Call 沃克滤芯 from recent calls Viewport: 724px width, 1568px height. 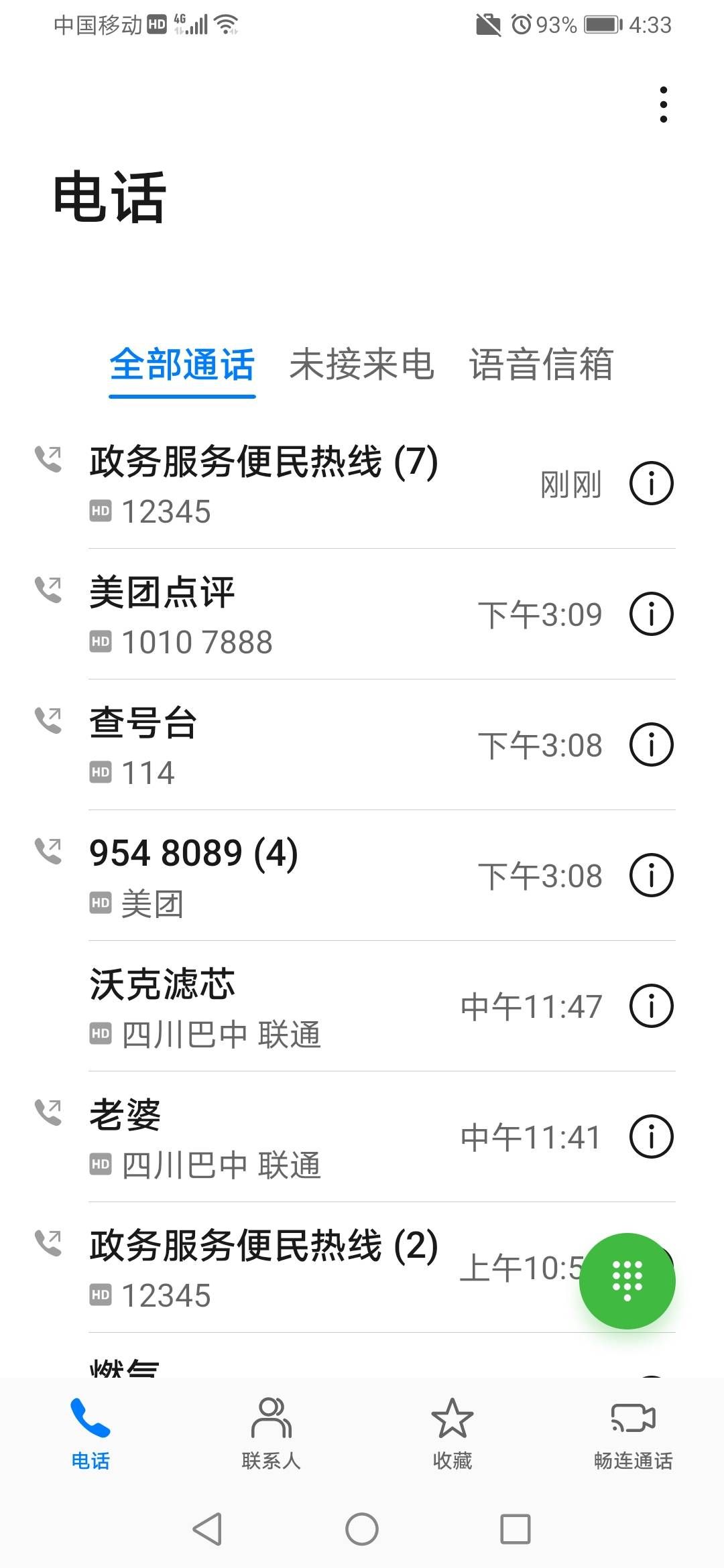coord(268,1006)
